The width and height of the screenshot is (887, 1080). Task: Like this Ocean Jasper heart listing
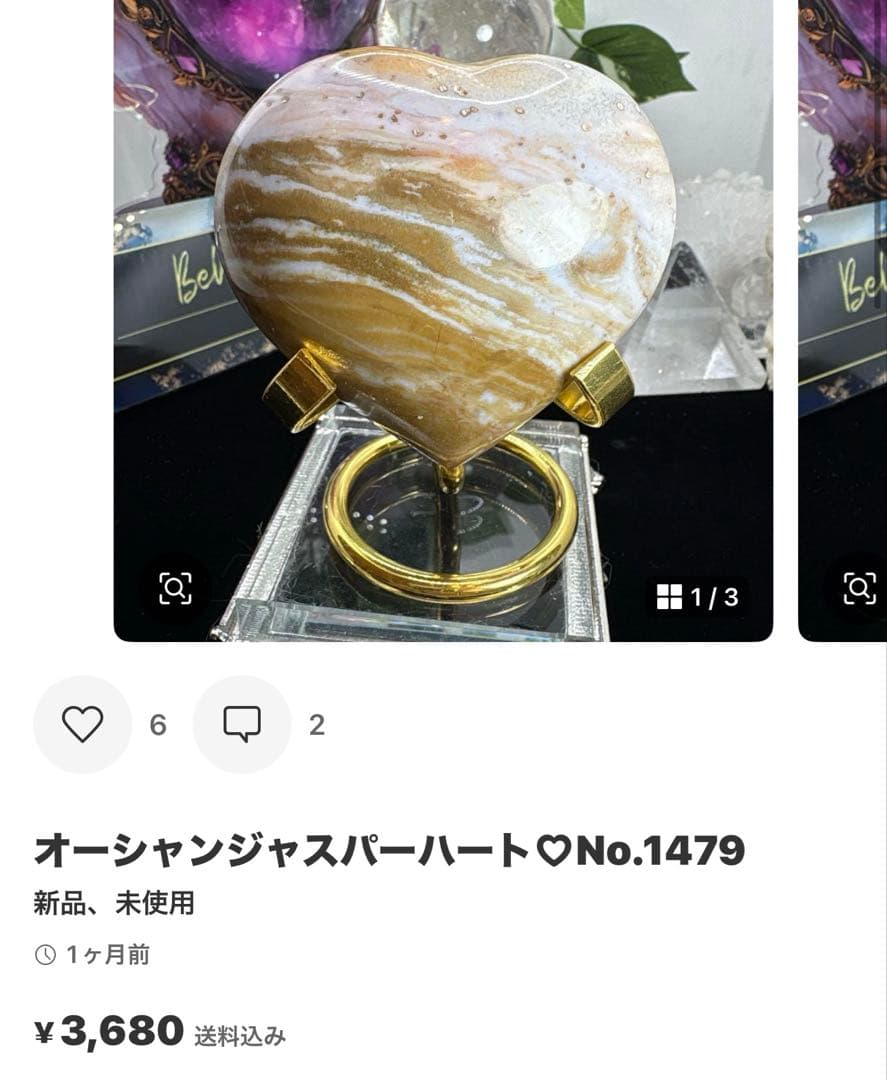click(x=82, y=724)
